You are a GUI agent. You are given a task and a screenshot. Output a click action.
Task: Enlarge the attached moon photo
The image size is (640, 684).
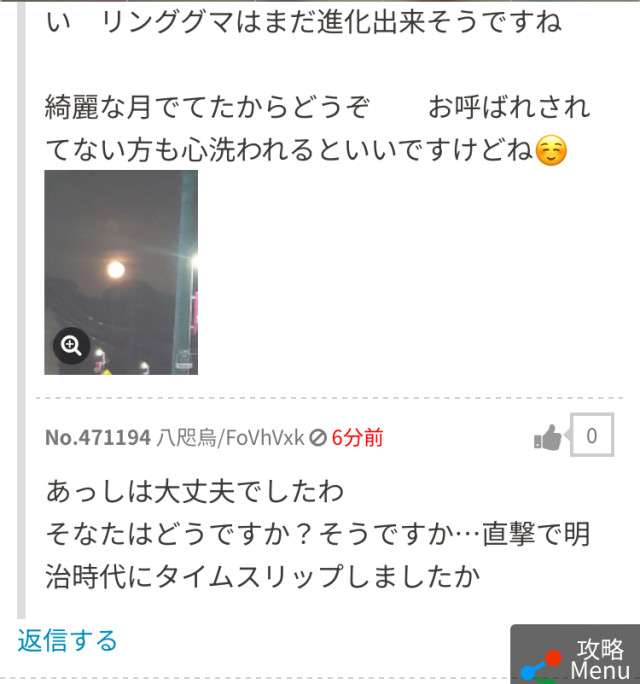(x=72, y=346)
